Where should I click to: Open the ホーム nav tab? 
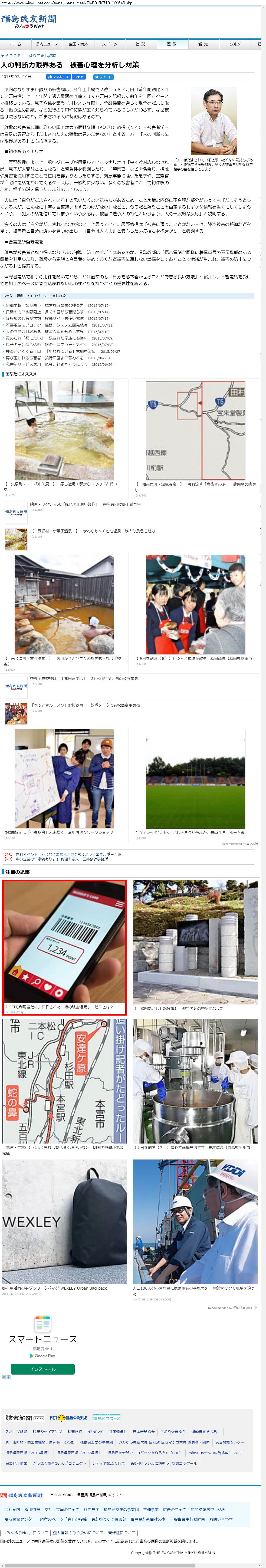tap(15, 44)
